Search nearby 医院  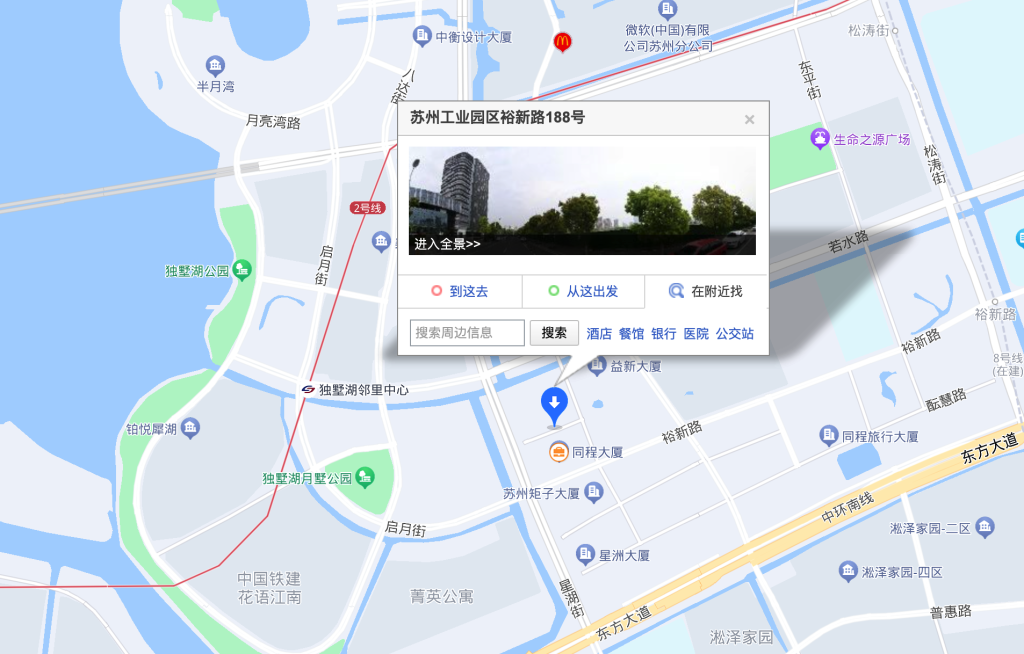point(696,334)
